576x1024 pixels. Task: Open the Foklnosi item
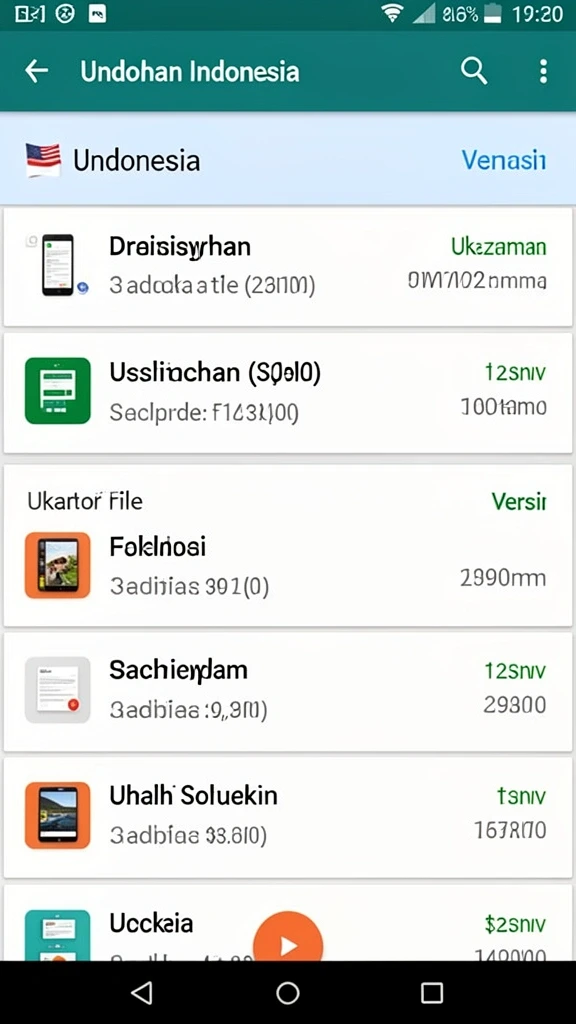coord(288,565)
